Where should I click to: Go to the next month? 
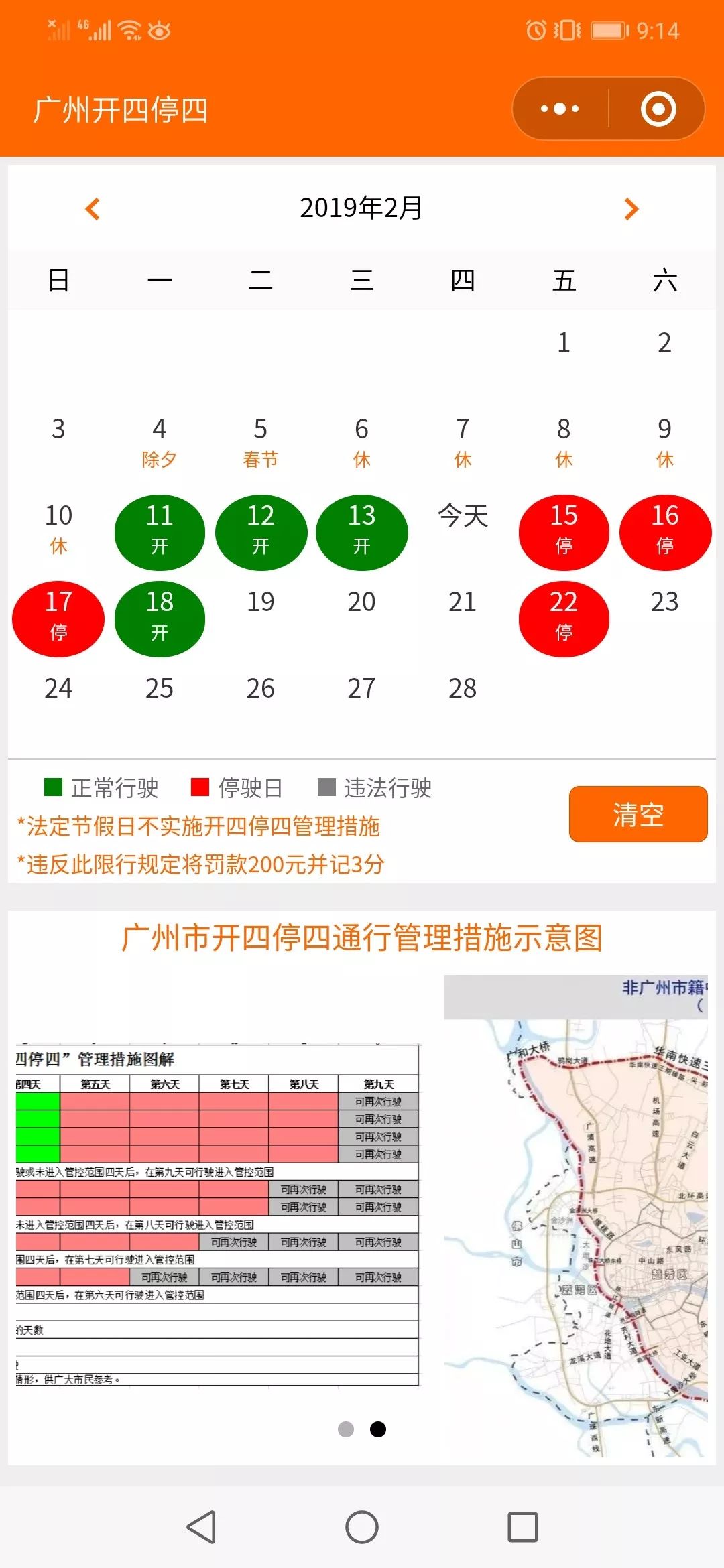pos(631,209)
